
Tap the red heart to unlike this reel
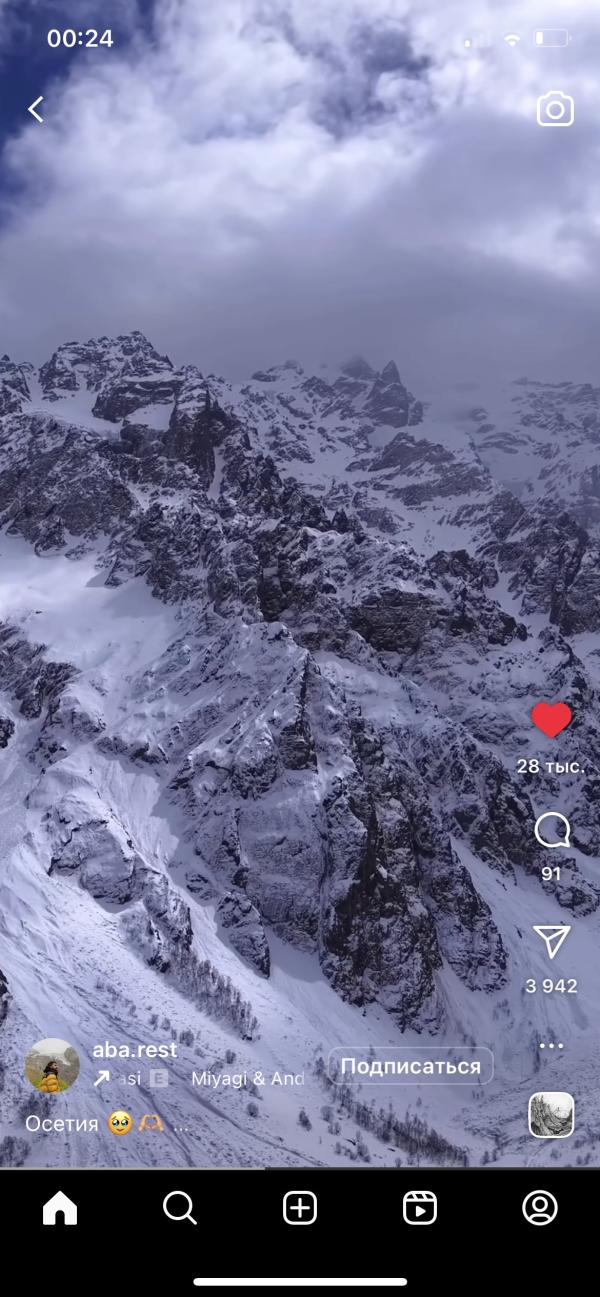pyautogui.click(x=551, y=719)
